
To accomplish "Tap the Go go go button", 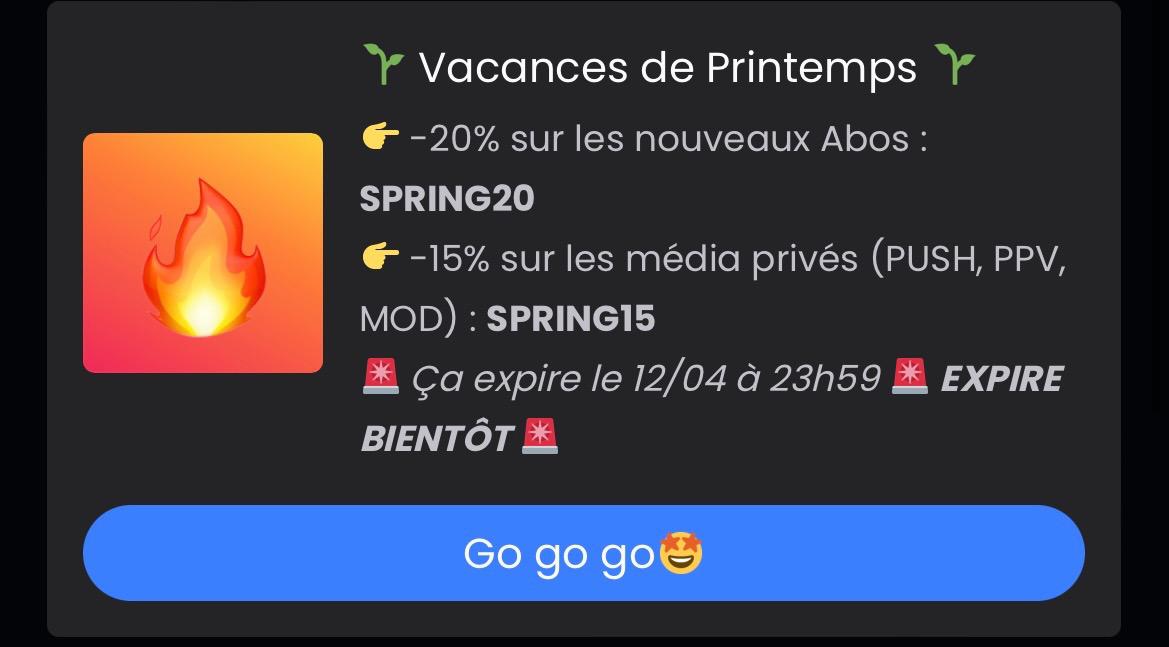I will [x=583, y=553].
